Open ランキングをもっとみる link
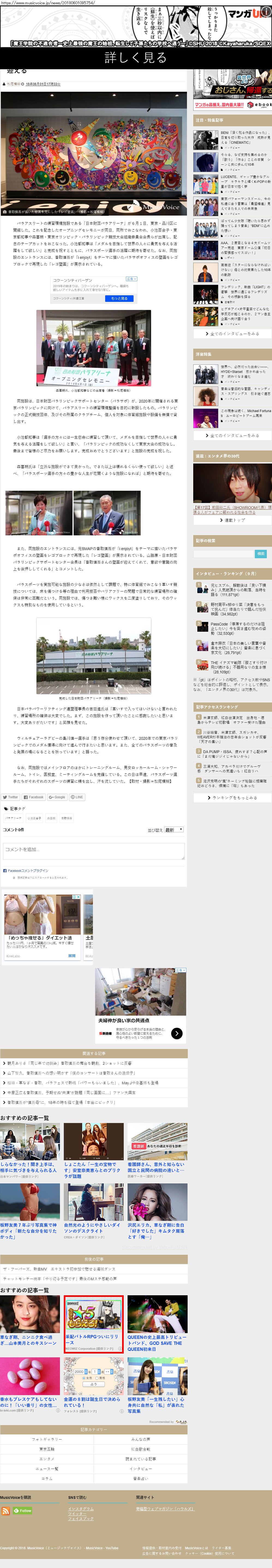 click(x=232, y=797)
